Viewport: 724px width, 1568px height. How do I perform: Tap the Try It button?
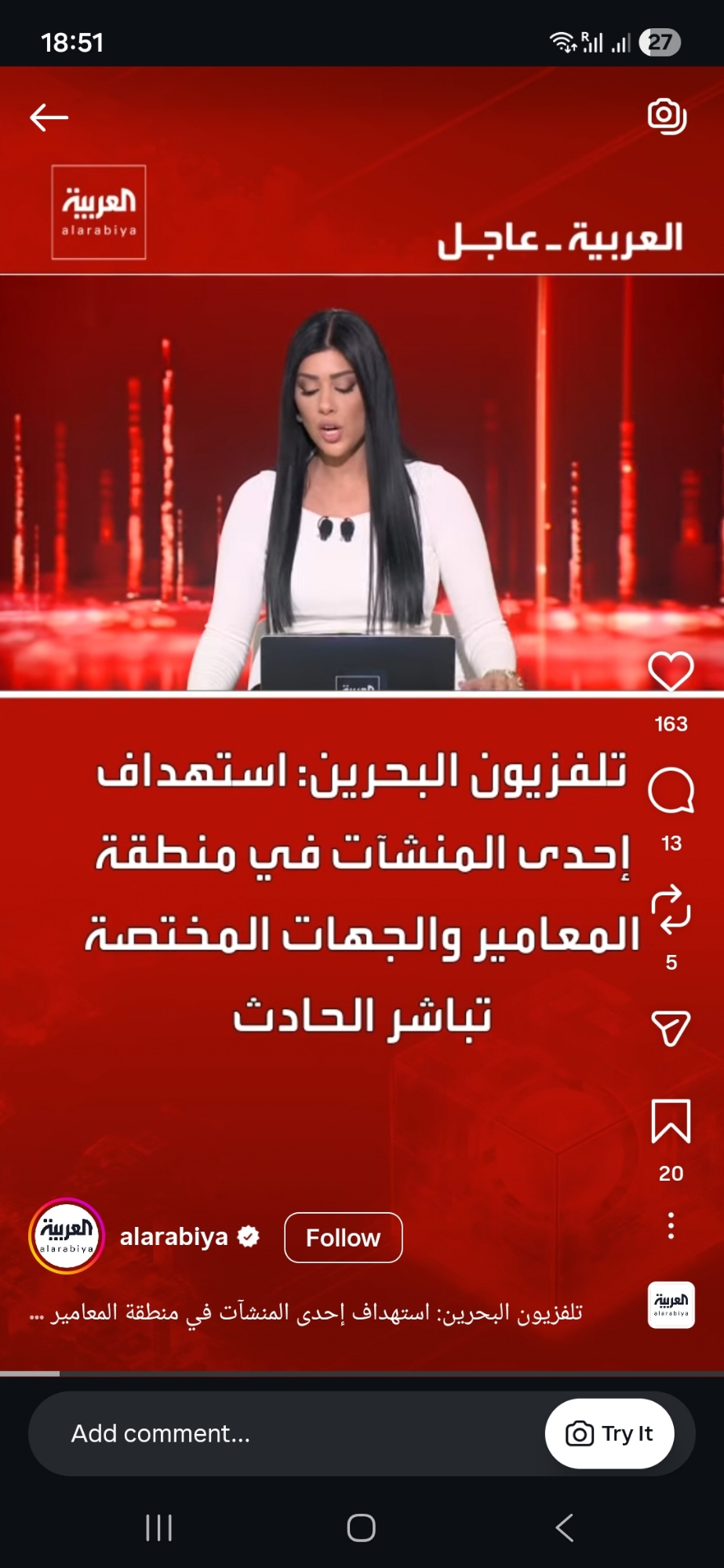click(x=609, y=1434)
